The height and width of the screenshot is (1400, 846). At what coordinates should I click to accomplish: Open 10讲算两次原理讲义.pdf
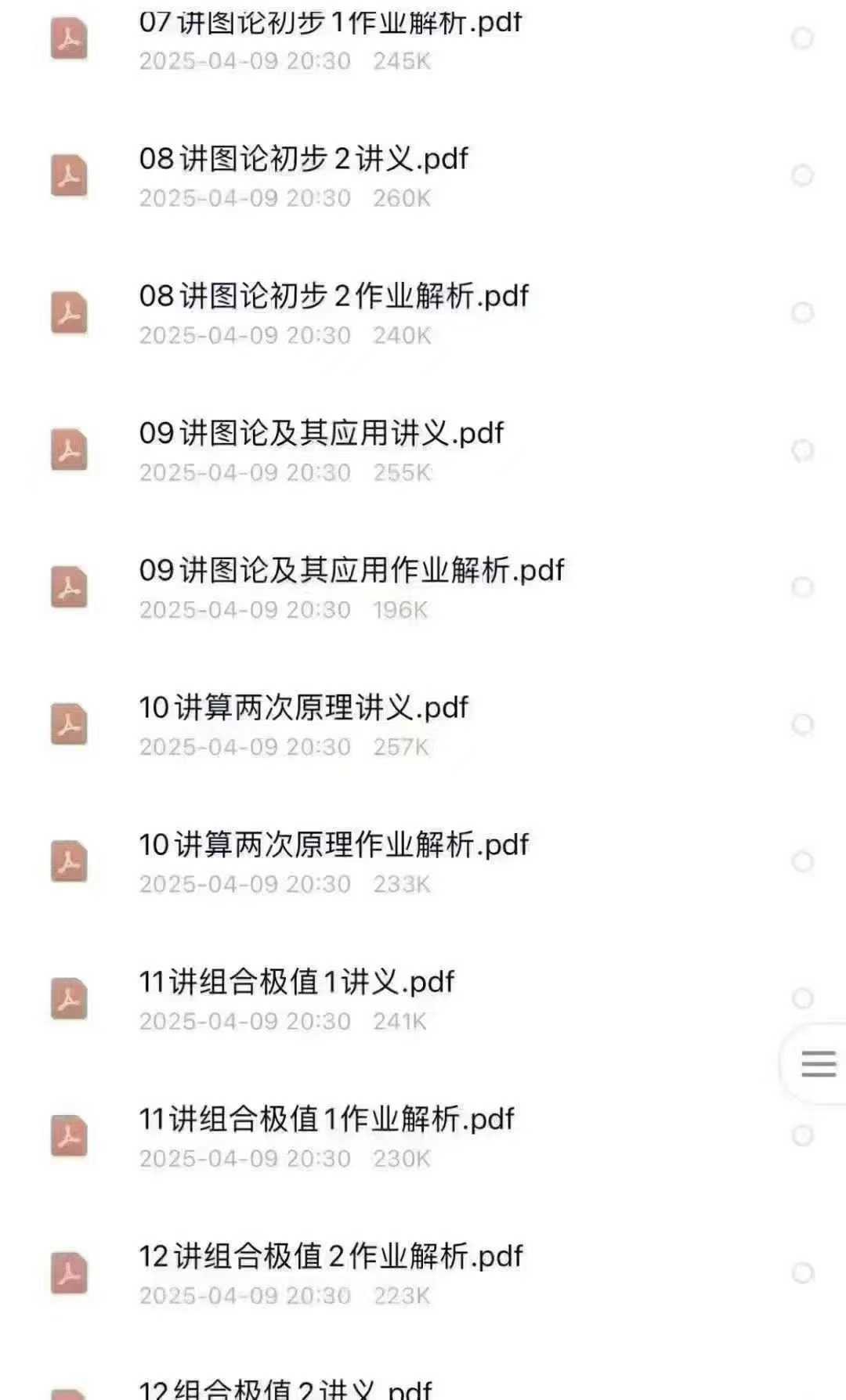coord(303,708)
